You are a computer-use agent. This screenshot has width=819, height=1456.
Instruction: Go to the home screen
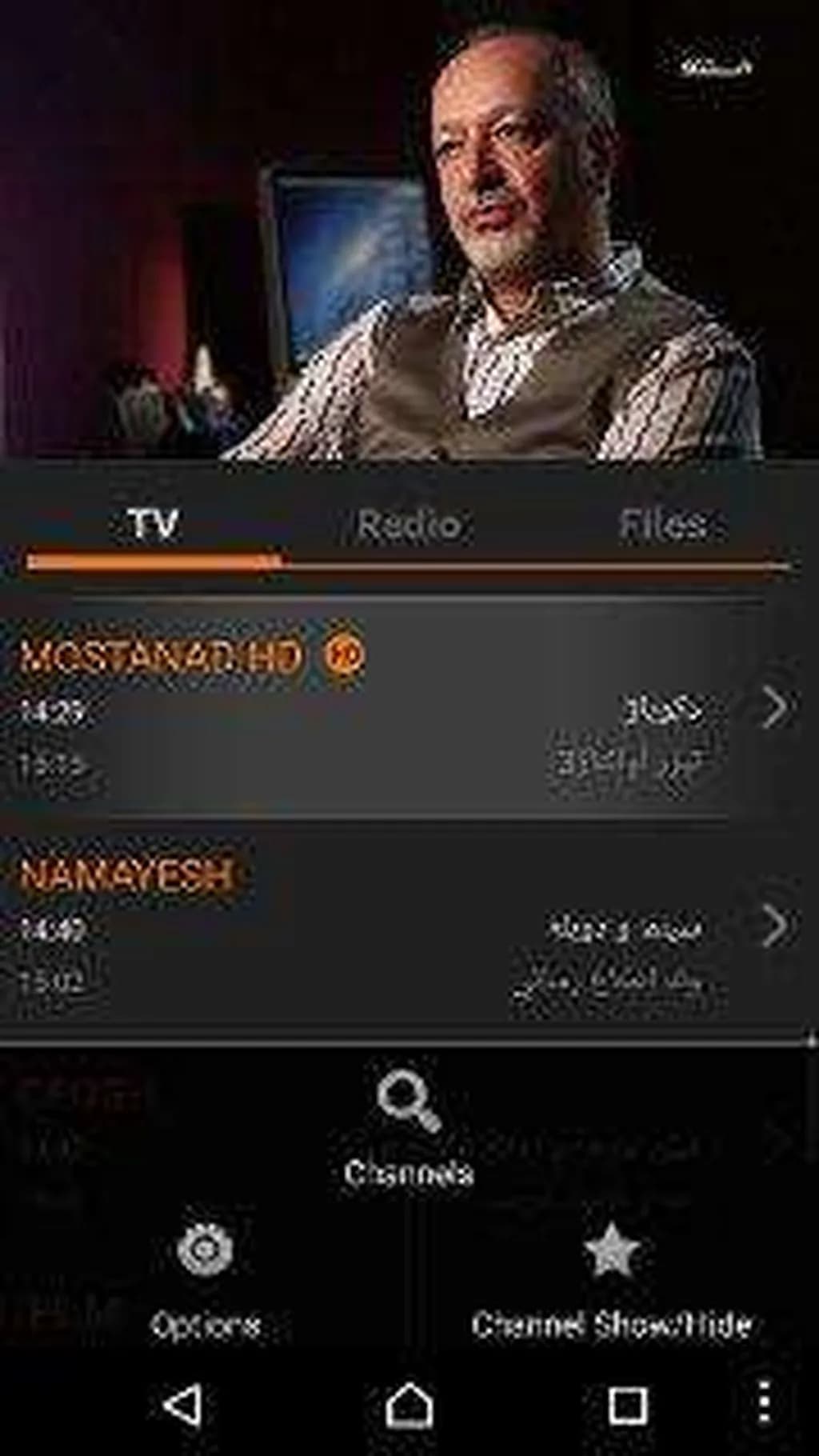[x=409, y=1406]
